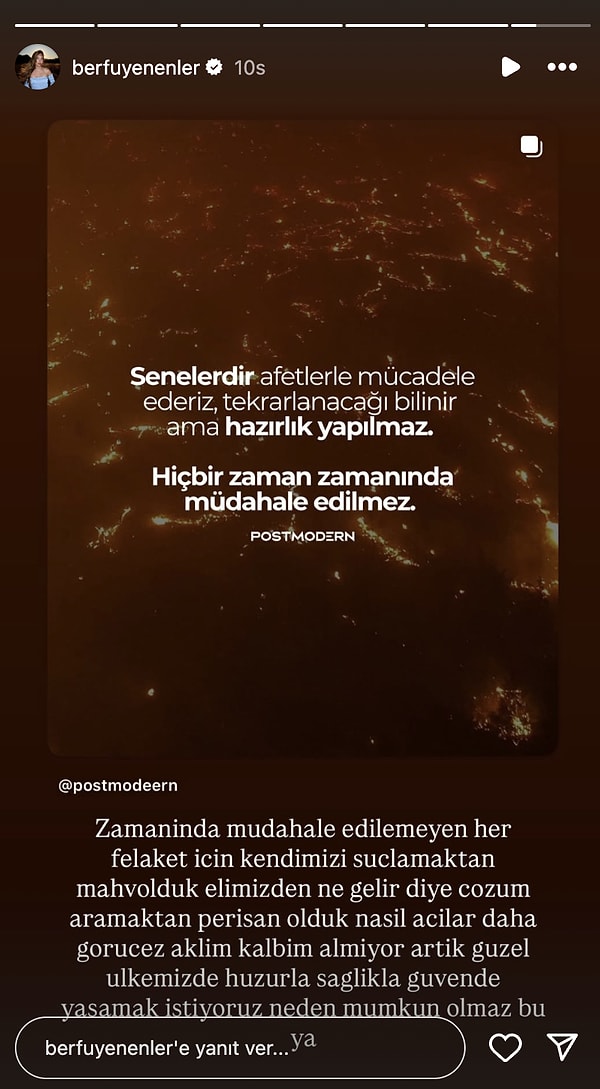Resume story playback

[510, 67]
